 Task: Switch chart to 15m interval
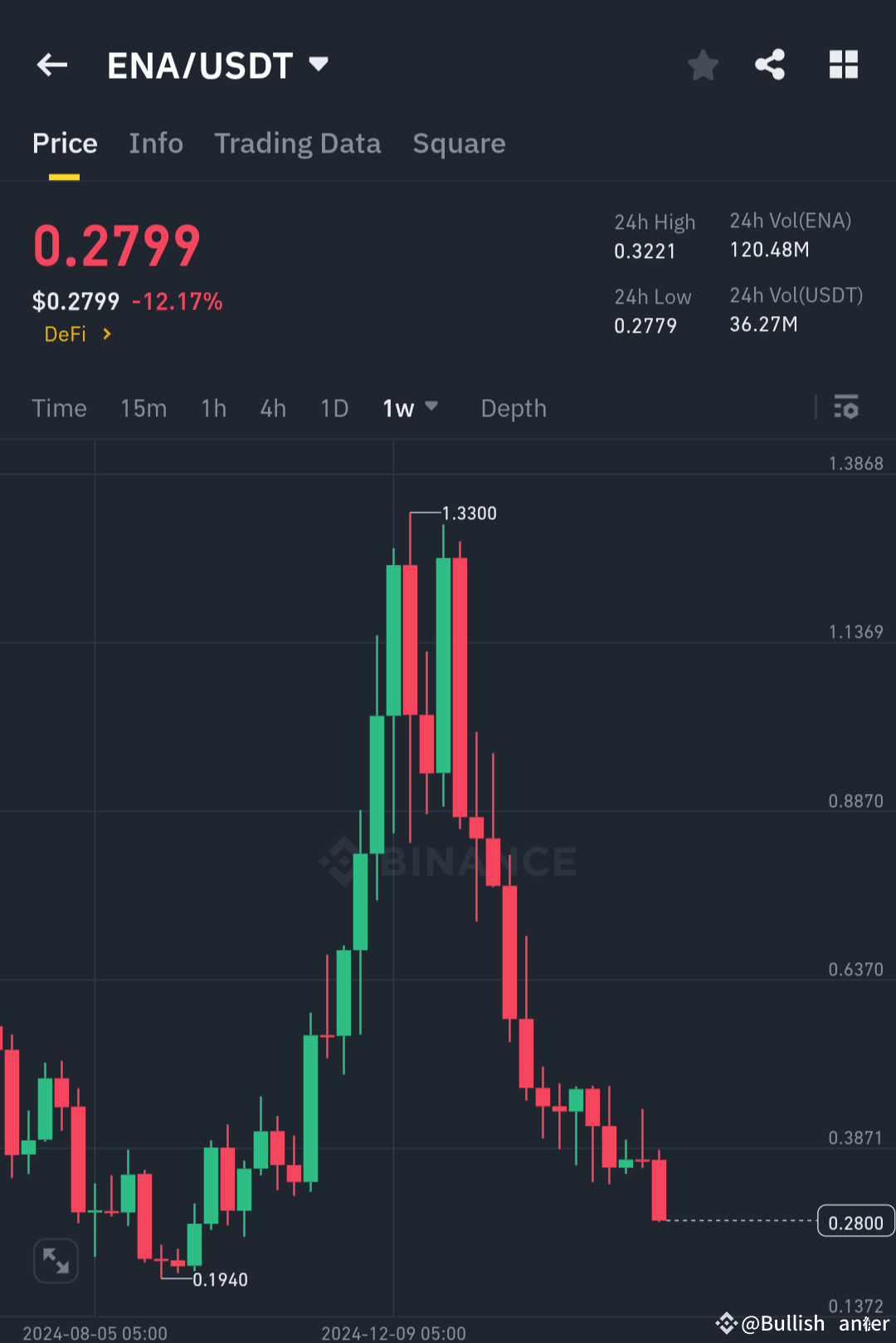tap(143, 408)
